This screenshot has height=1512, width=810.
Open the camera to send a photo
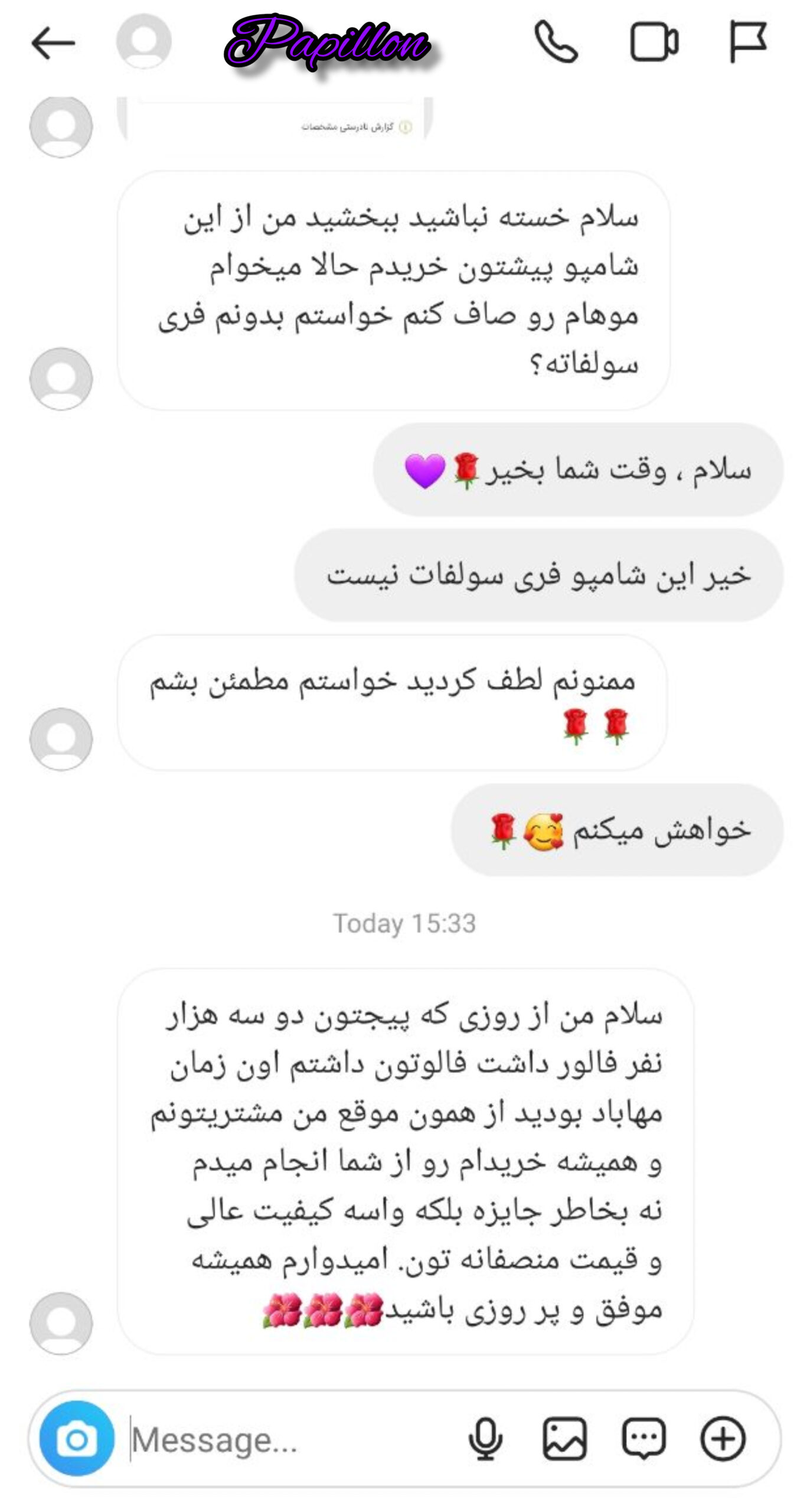(x=77, y=1440)
